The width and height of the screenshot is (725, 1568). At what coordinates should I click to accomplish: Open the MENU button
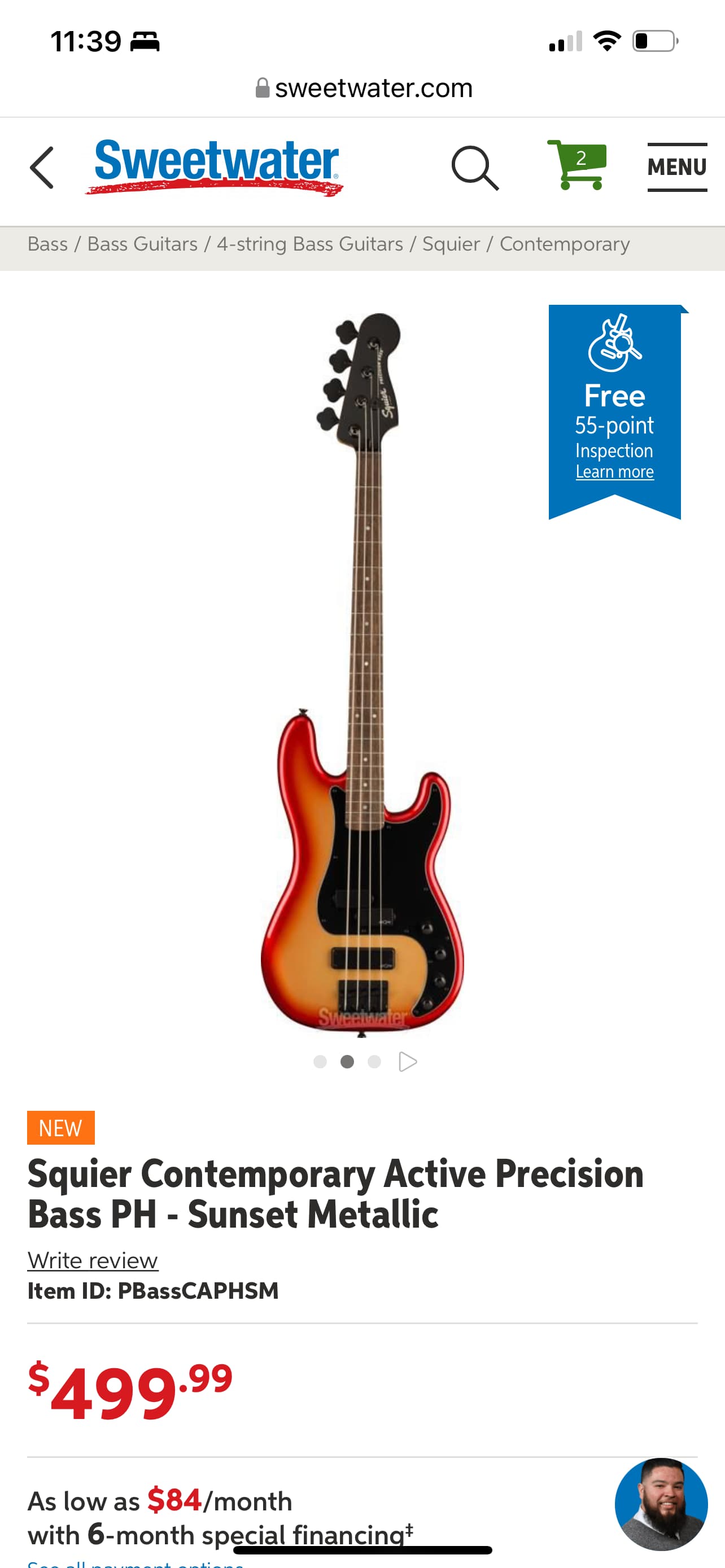[x=677, y=167]
